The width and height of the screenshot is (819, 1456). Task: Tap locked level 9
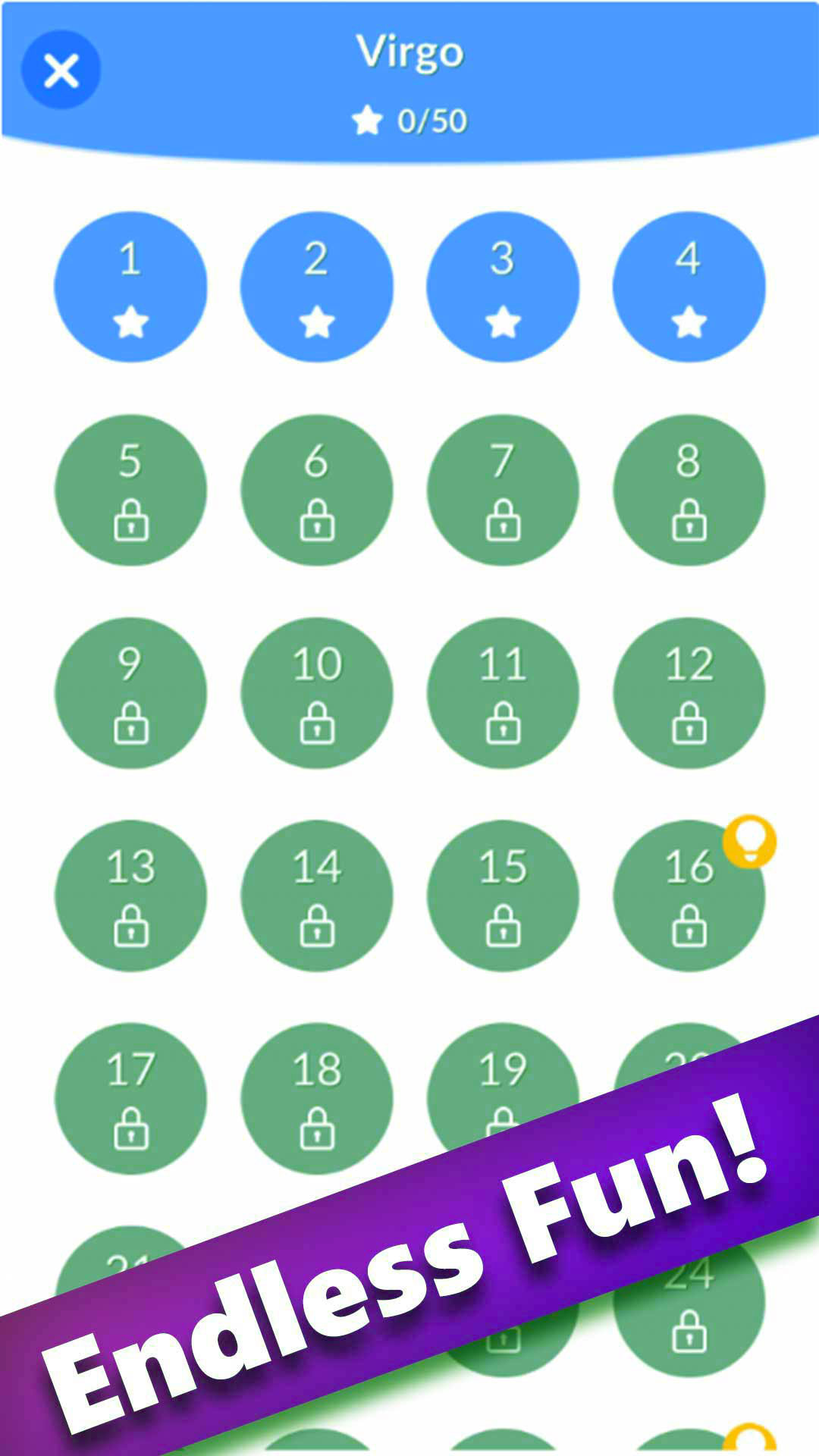(x=130, y=692)
